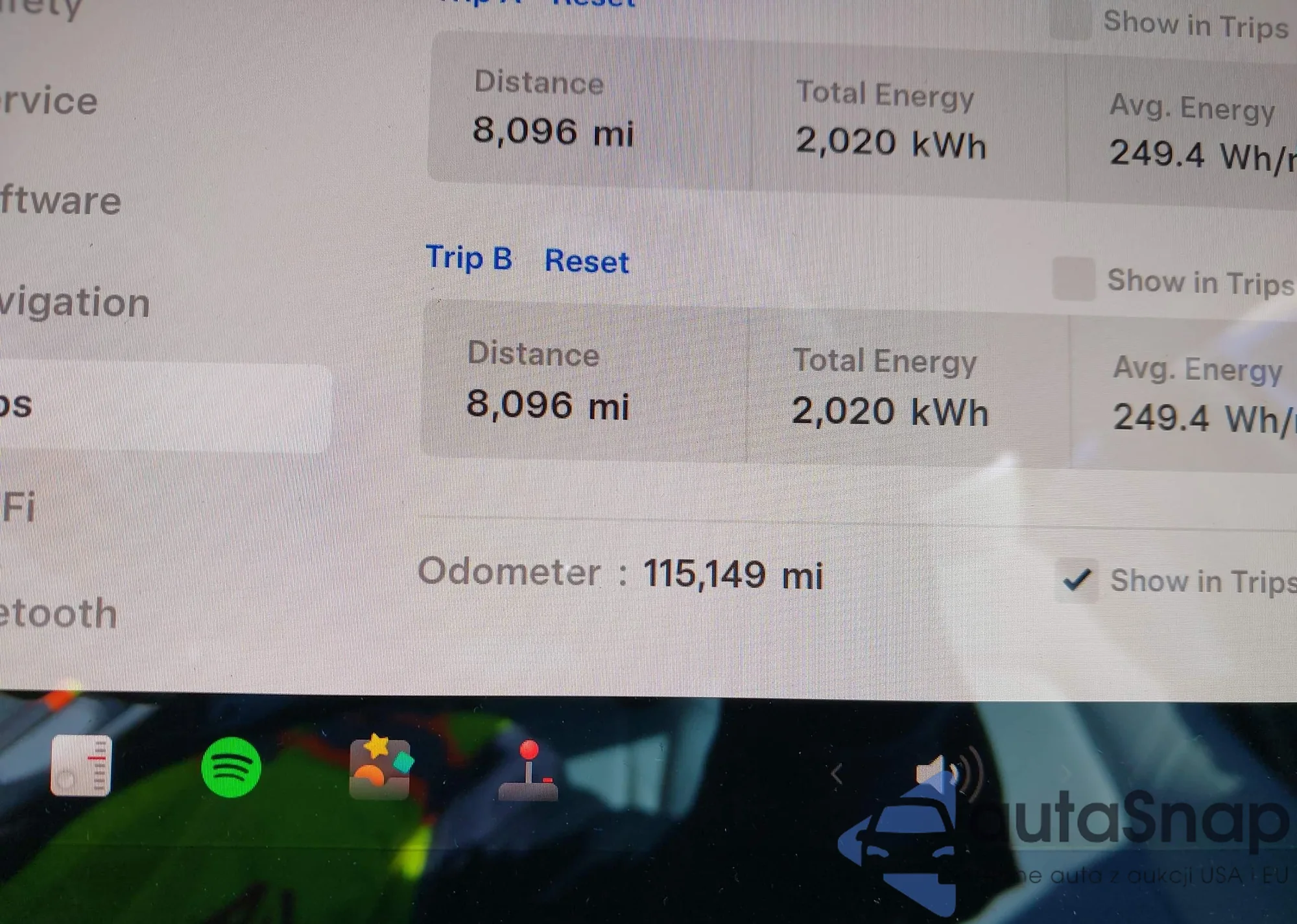Check Show in Trips for Trip B
The width and height of the screenshot is (1297, 924).
[x=1074, y=279]
